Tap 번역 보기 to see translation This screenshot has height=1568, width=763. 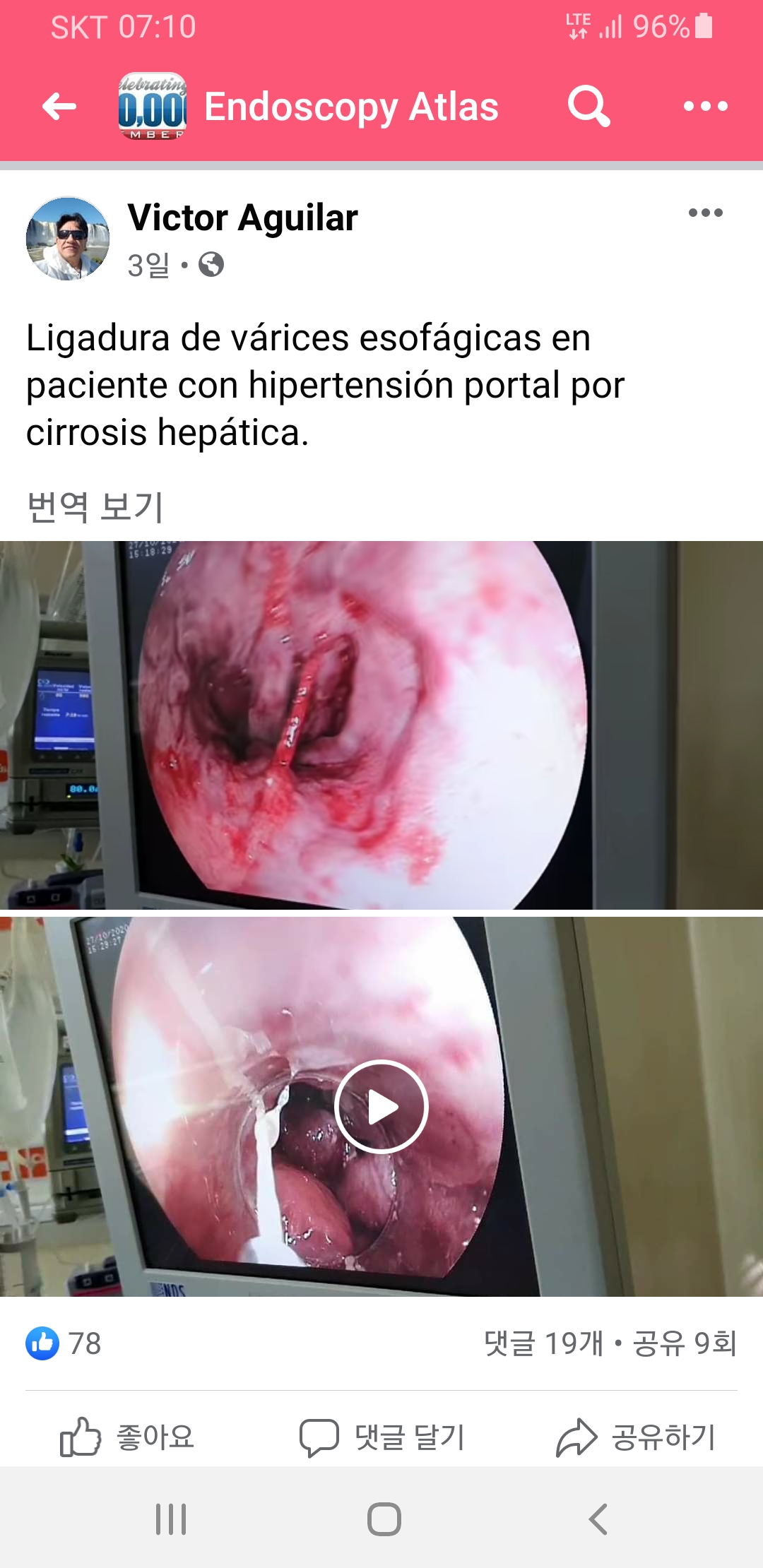click(x=95, y=506)
